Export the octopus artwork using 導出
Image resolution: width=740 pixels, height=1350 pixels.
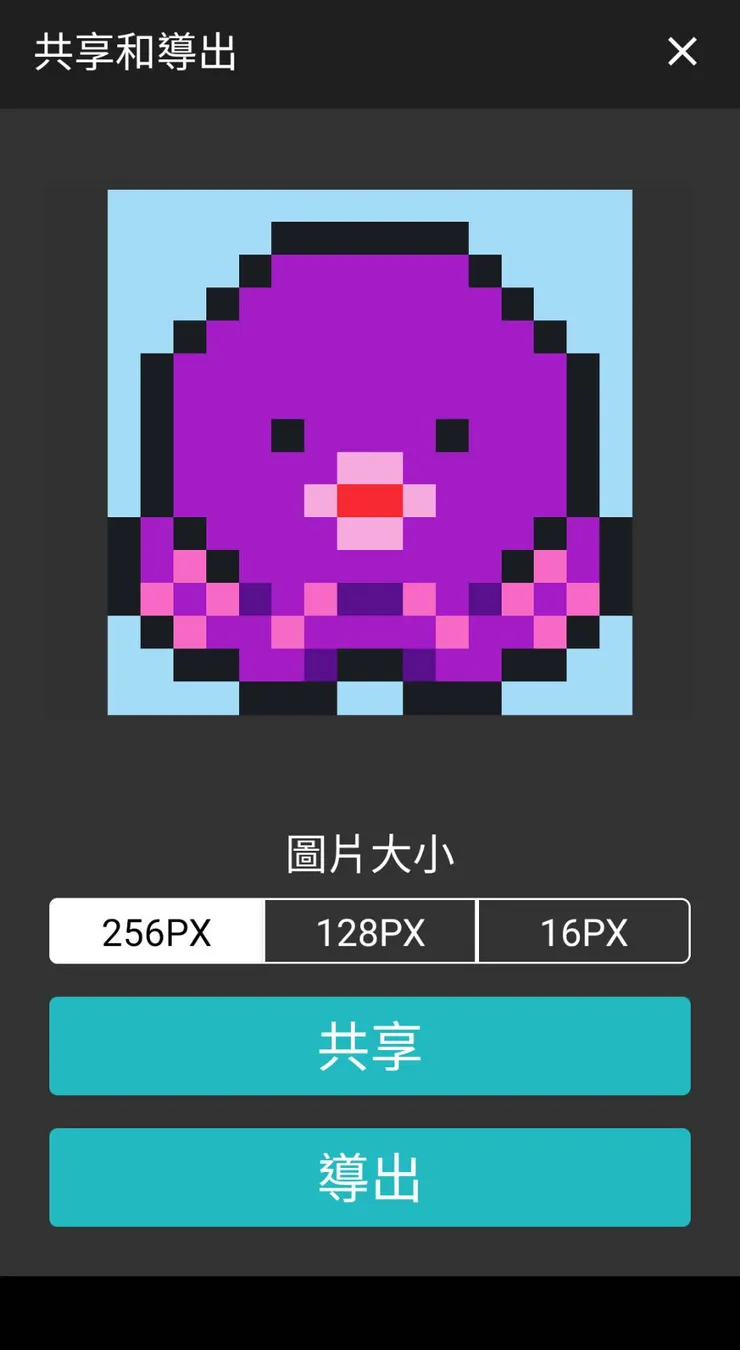370,1177
